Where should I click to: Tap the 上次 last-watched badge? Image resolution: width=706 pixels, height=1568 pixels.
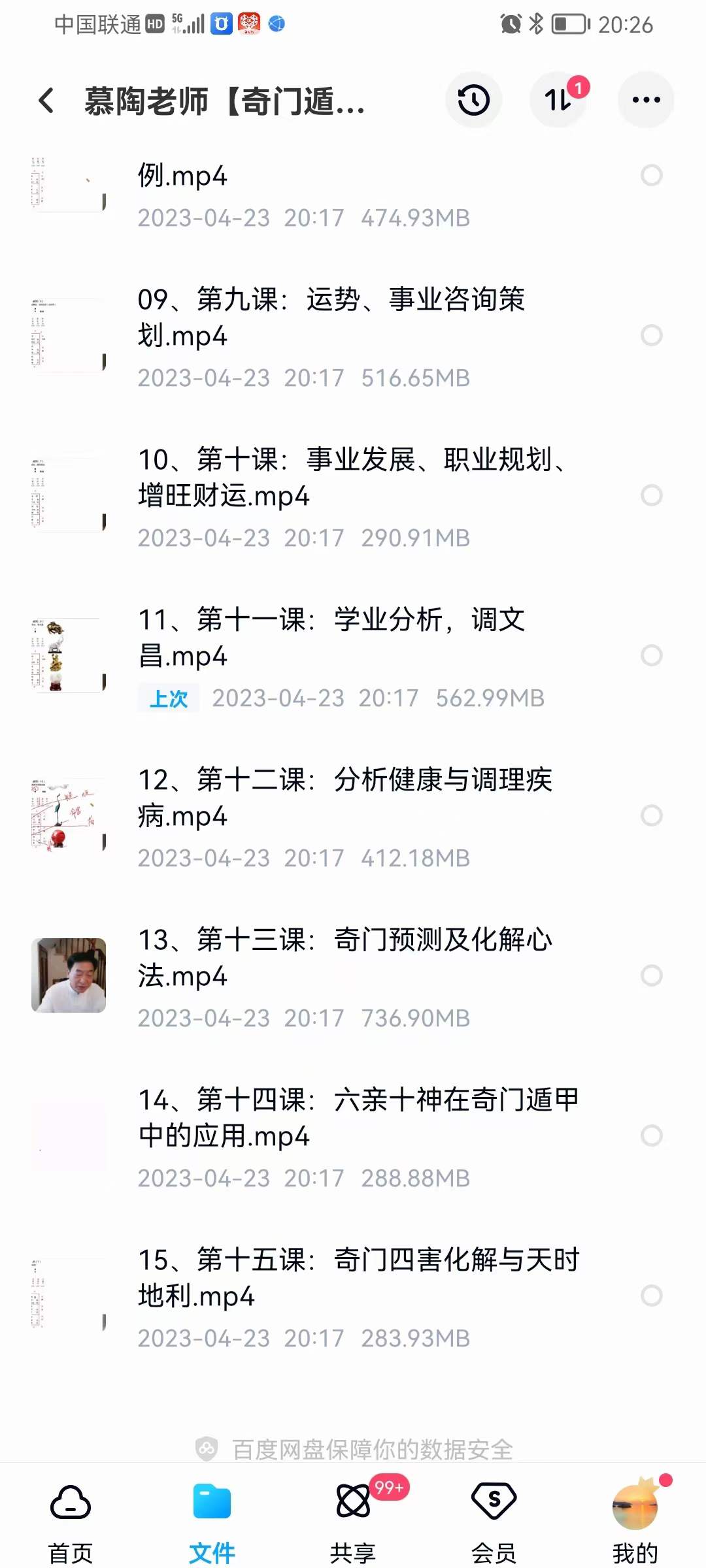pyautogui.click(x=168, y=698)
